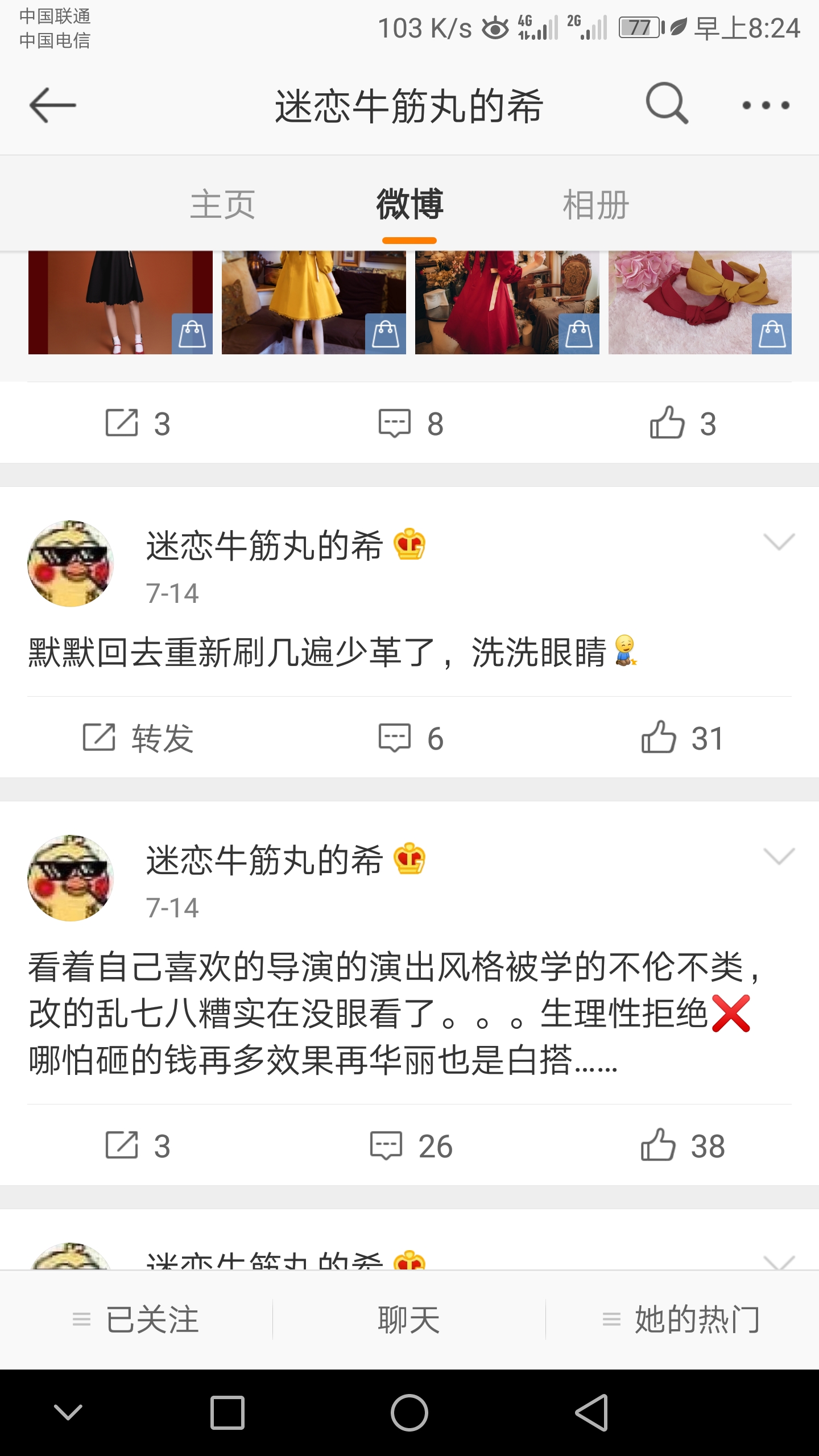Open the three-dot overflow menu
819x1456 pixels.
coord(766,105)
